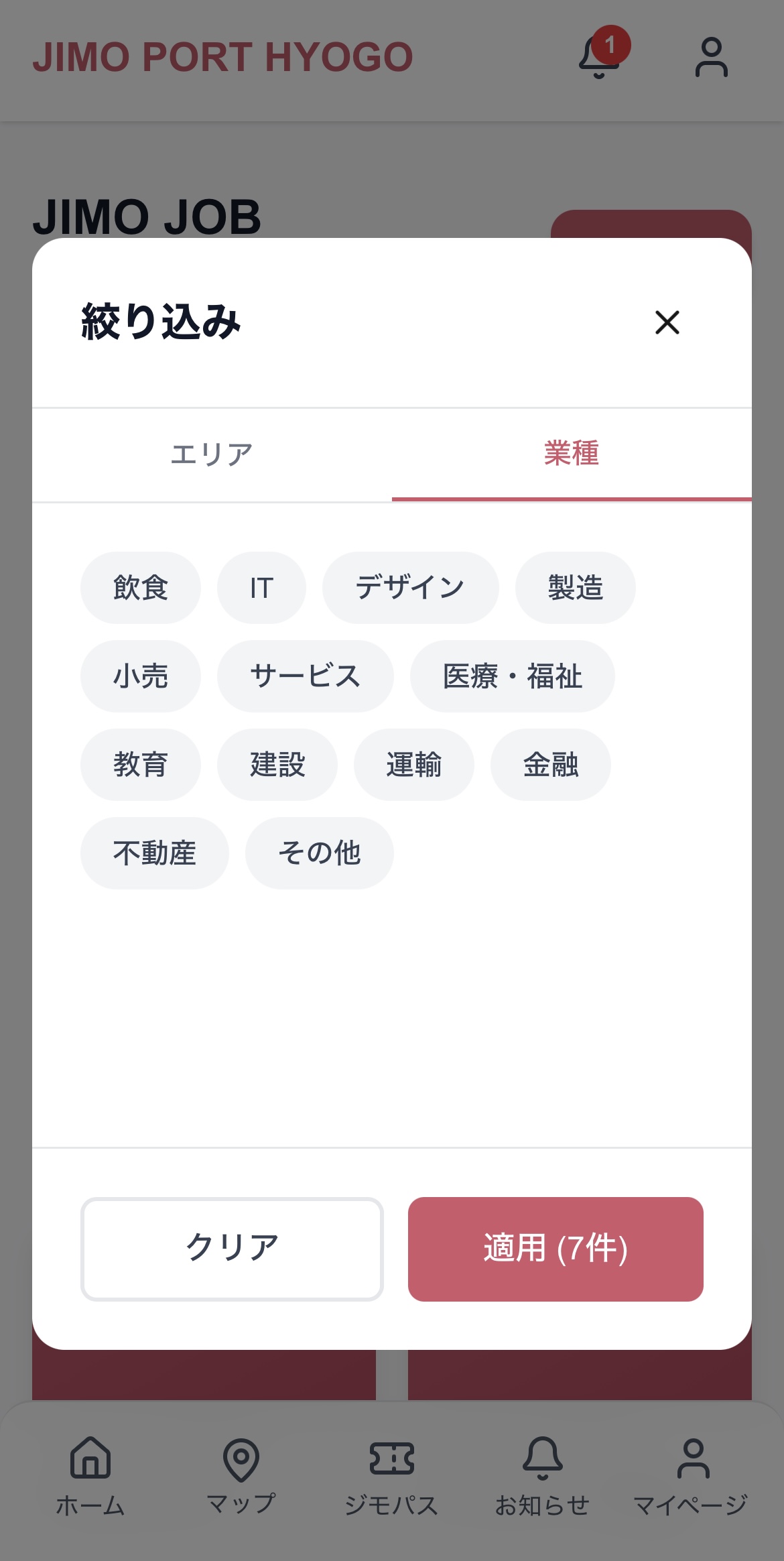Pick the その他 chip
The width and height of the screenshot is (784, 1561).
click(x=319, y=853)
